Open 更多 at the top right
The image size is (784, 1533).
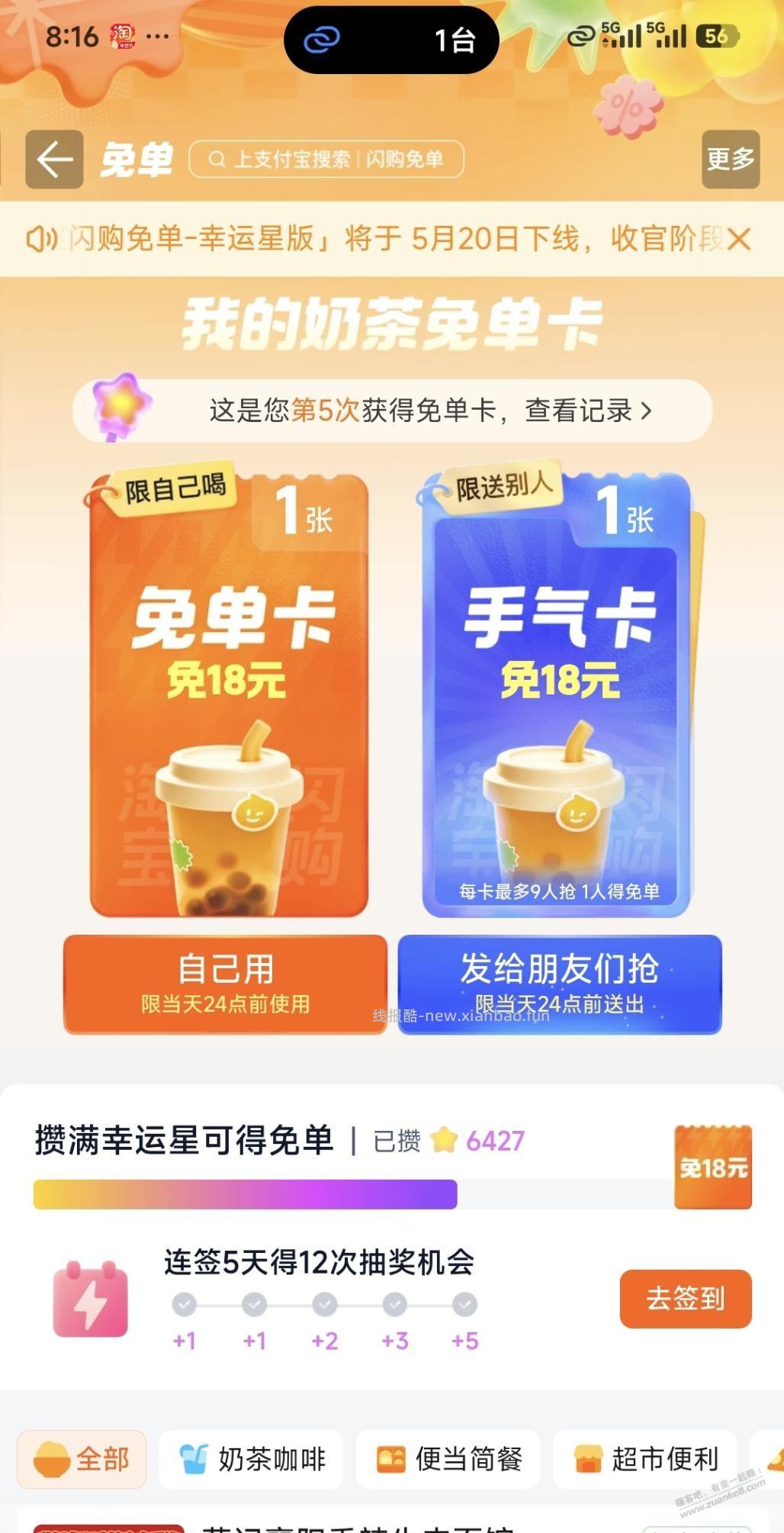click(x=730, y=160)
